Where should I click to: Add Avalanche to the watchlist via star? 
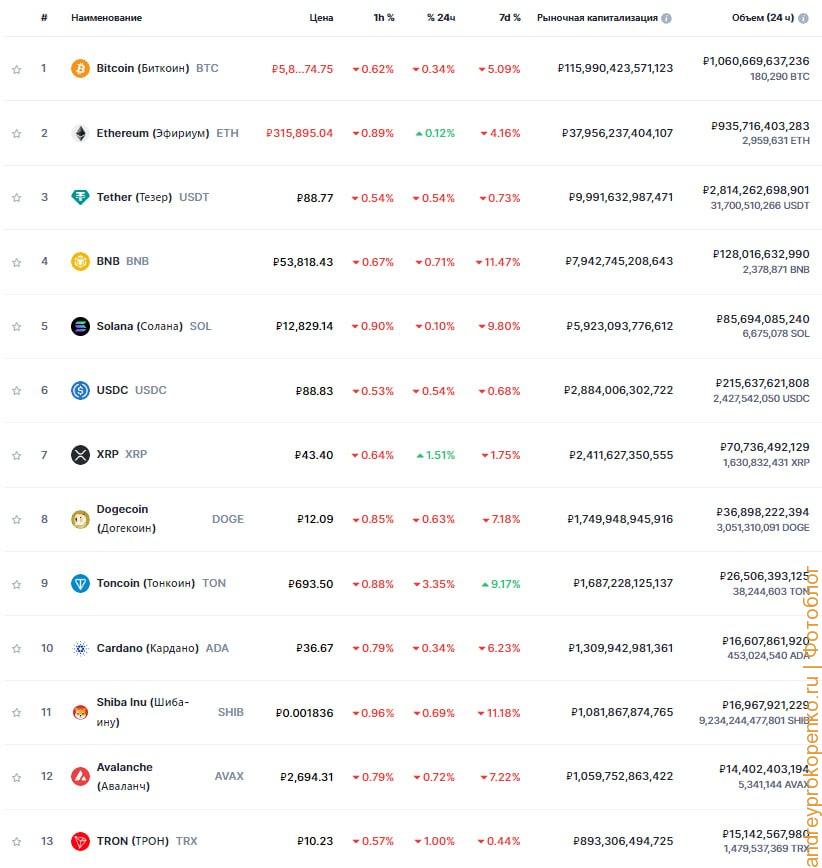[x=16, y=777]
